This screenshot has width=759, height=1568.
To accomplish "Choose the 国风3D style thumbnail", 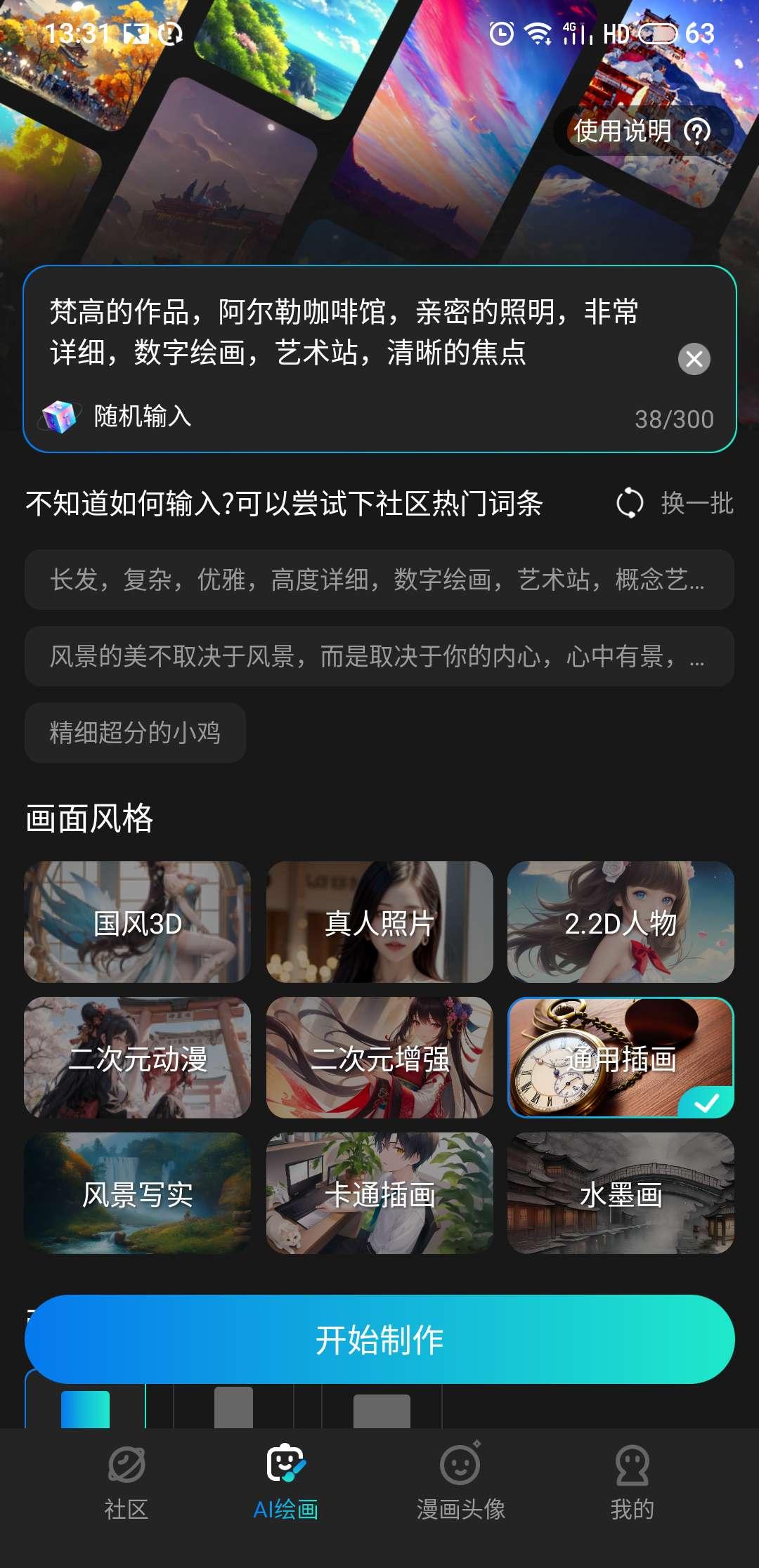I will coord(138,925).
